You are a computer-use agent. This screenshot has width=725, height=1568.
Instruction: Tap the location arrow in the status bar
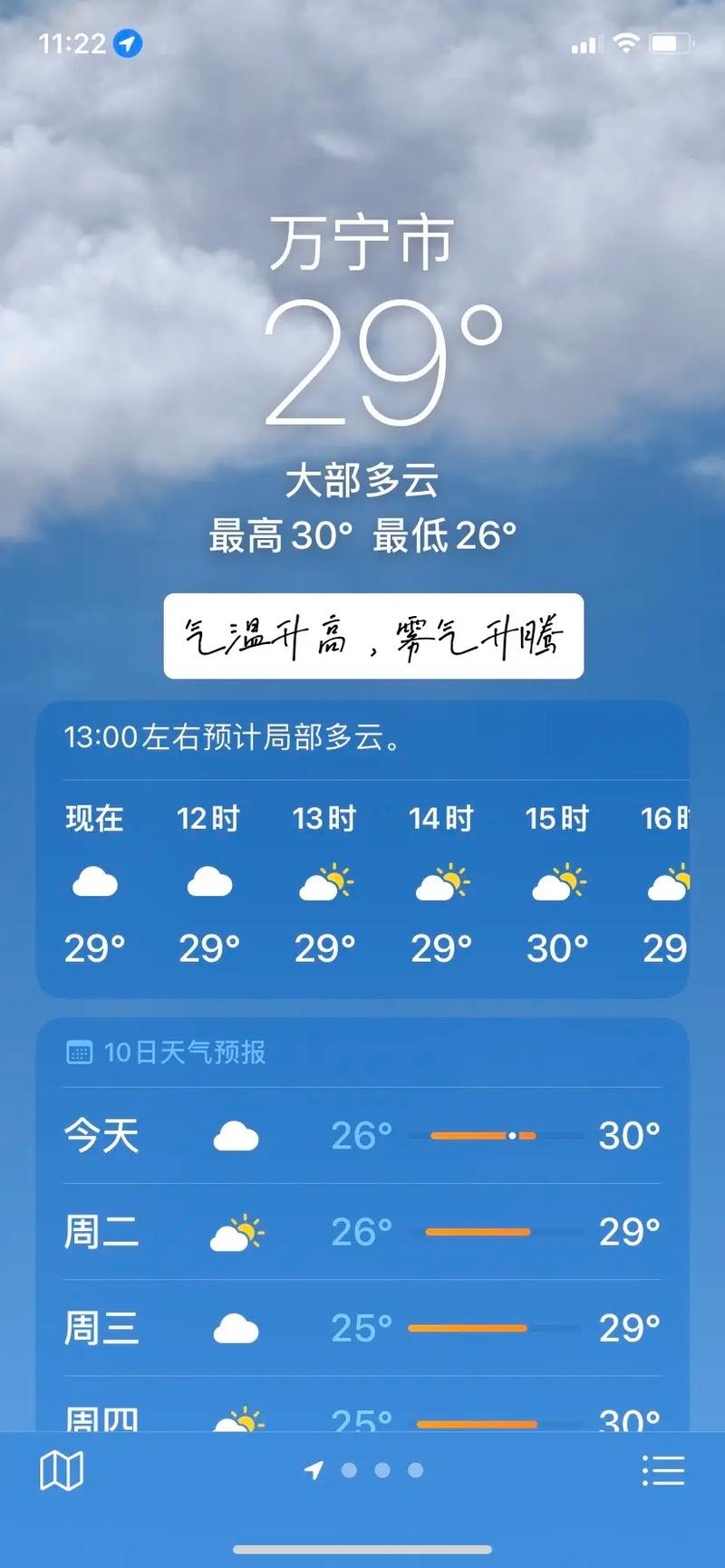coord(121,43)
